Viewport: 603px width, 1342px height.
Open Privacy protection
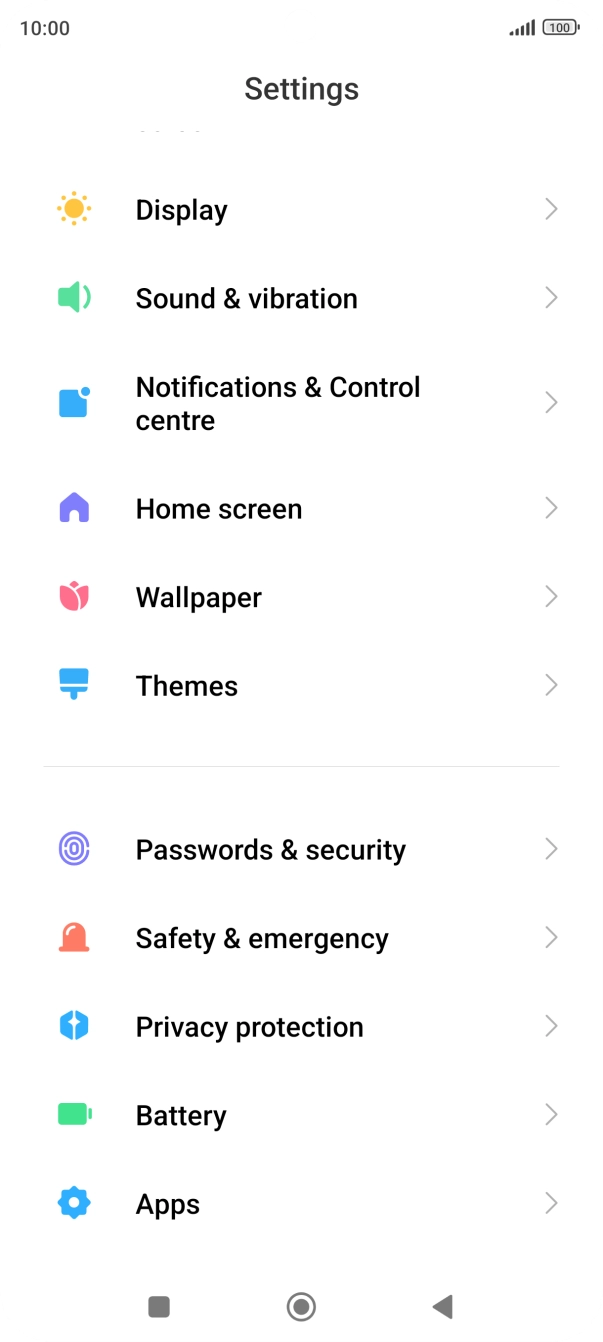[300, 1027]
